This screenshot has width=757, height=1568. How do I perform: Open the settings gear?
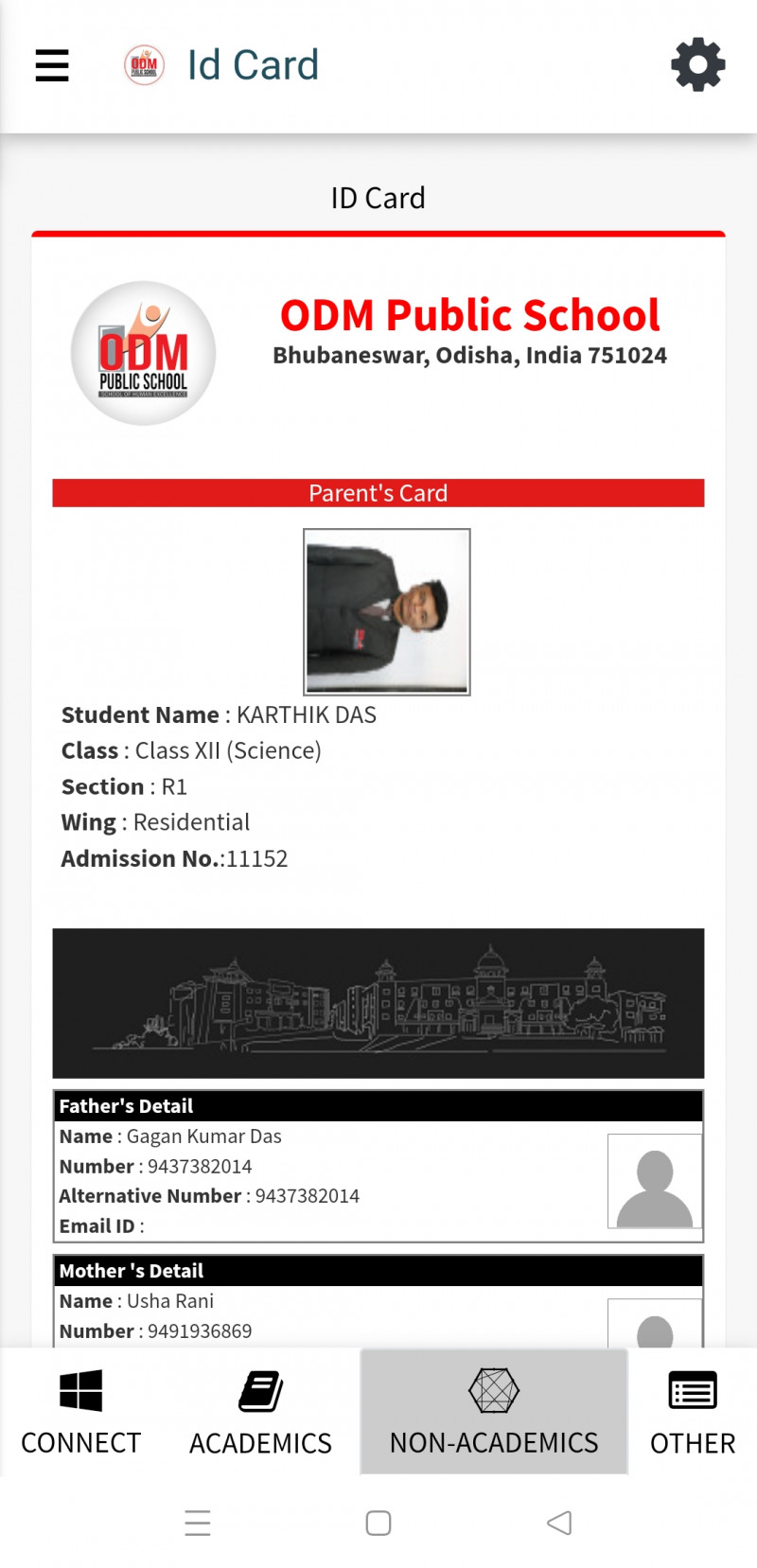click(697, 65)
